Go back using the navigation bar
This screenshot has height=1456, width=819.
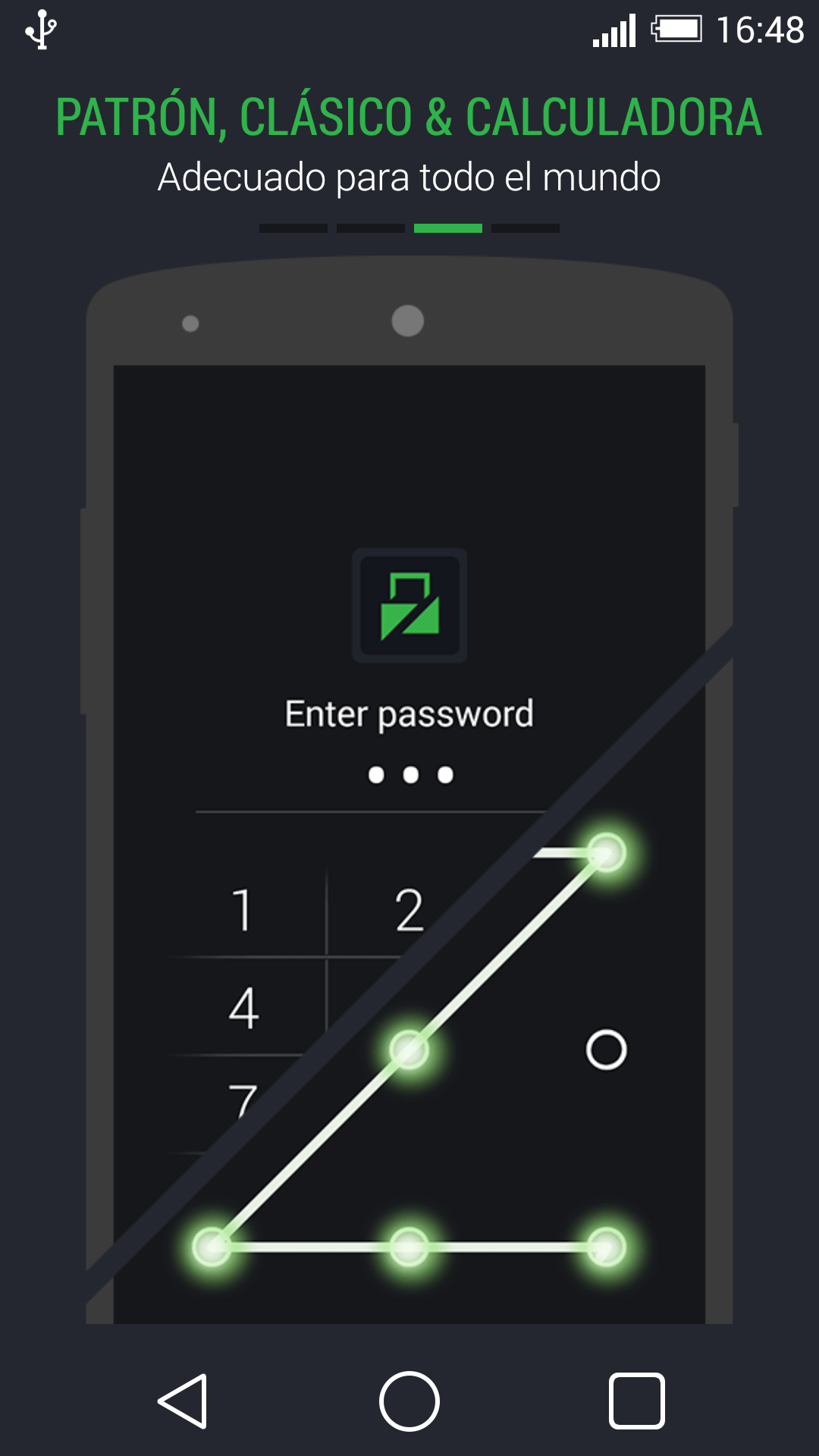pos(183,1401)
